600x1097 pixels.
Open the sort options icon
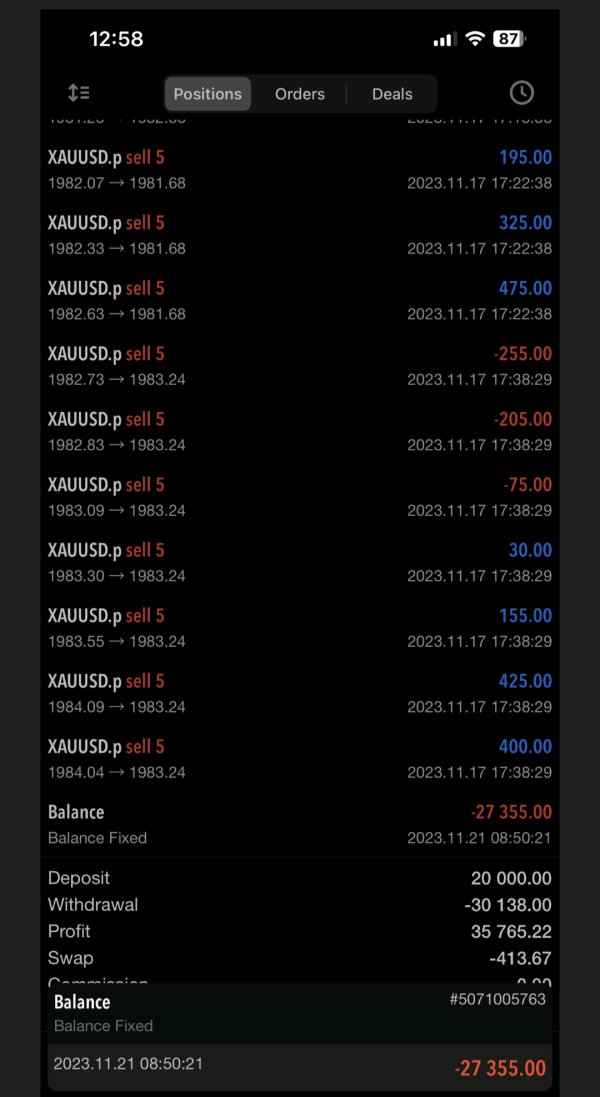tap(78, 93)
